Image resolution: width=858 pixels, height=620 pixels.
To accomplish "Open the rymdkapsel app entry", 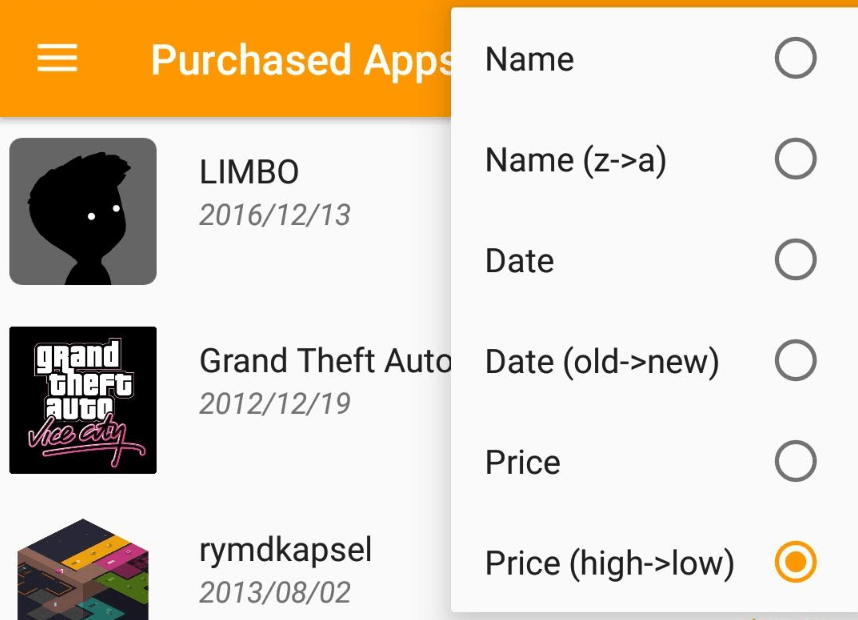I will coord(285,568).
